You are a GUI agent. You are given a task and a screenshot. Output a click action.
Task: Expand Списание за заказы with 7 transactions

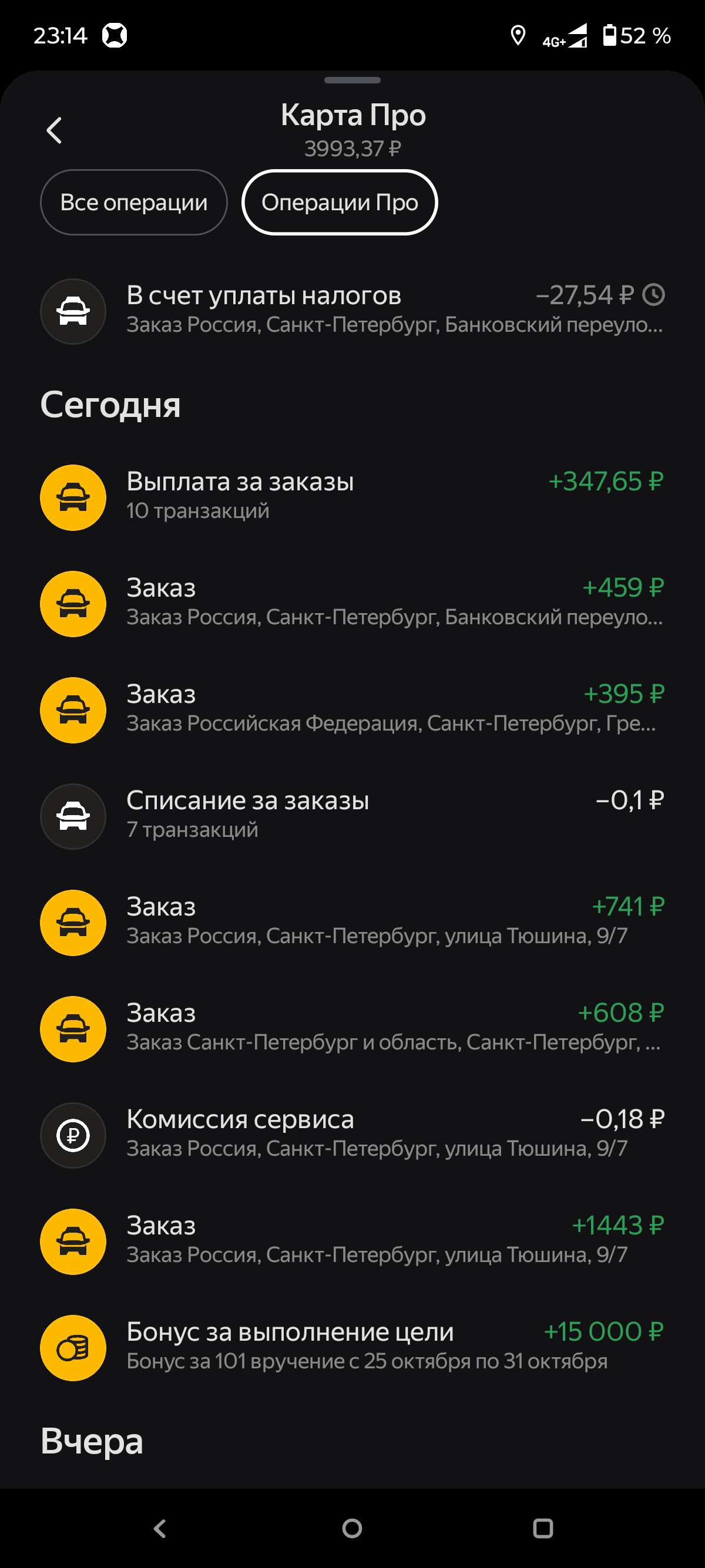point(352,816)
